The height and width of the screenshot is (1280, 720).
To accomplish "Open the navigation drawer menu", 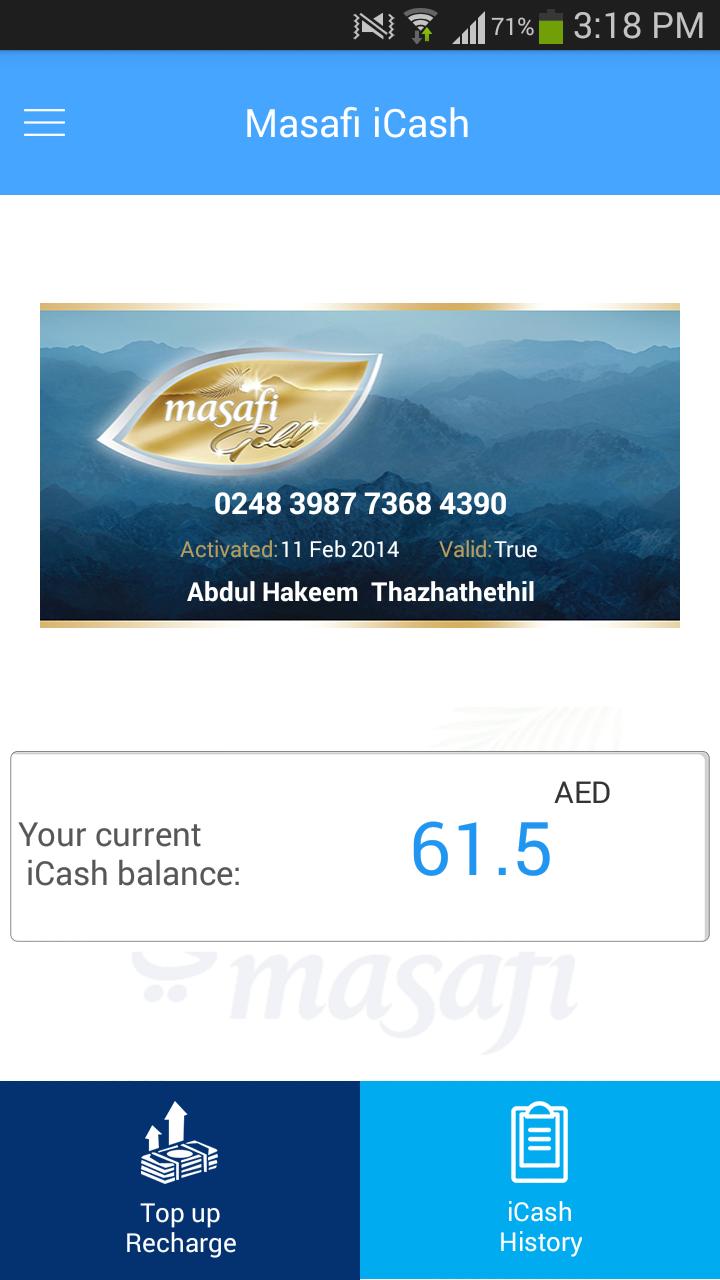I will [x=44, y=123].
